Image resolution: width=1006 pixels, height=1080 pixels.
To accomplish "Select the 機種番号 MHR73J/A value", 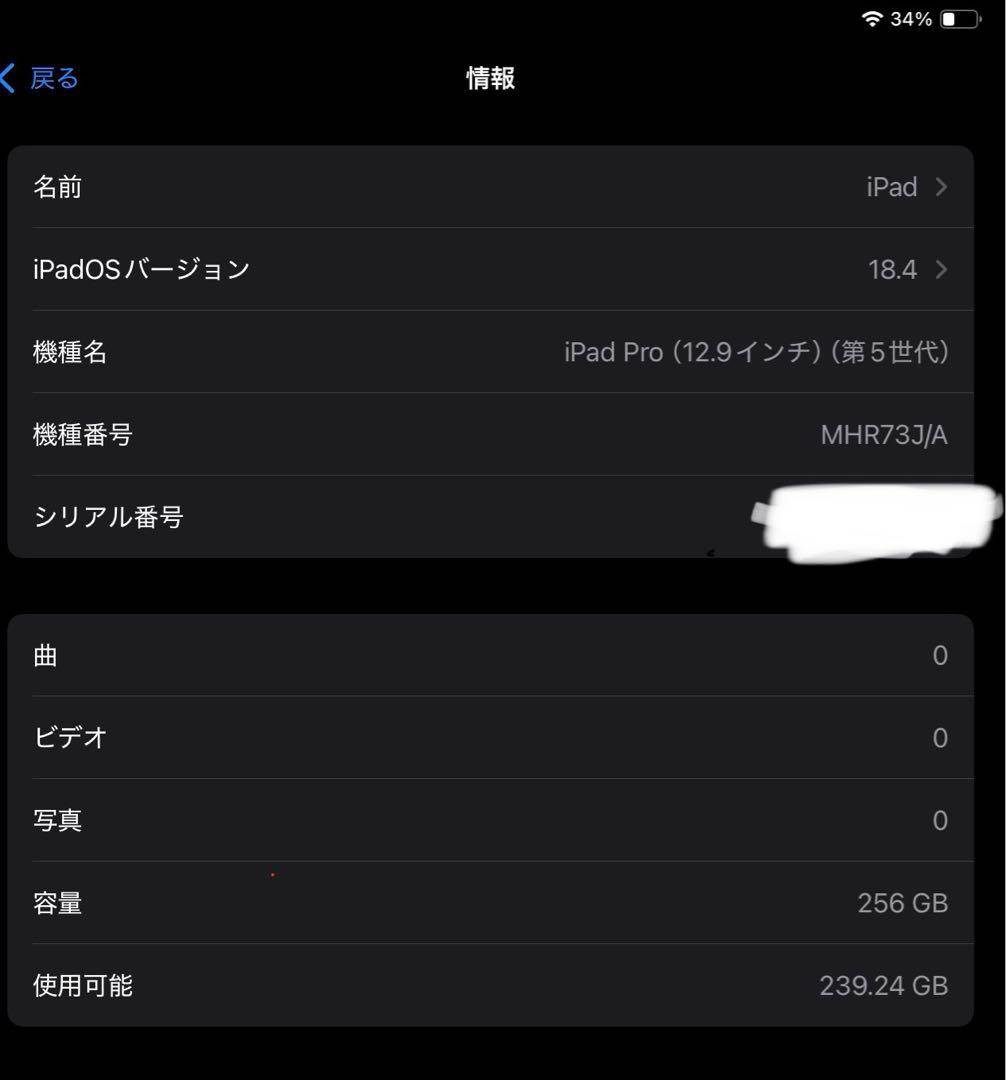I will click(x=882, y=435).
